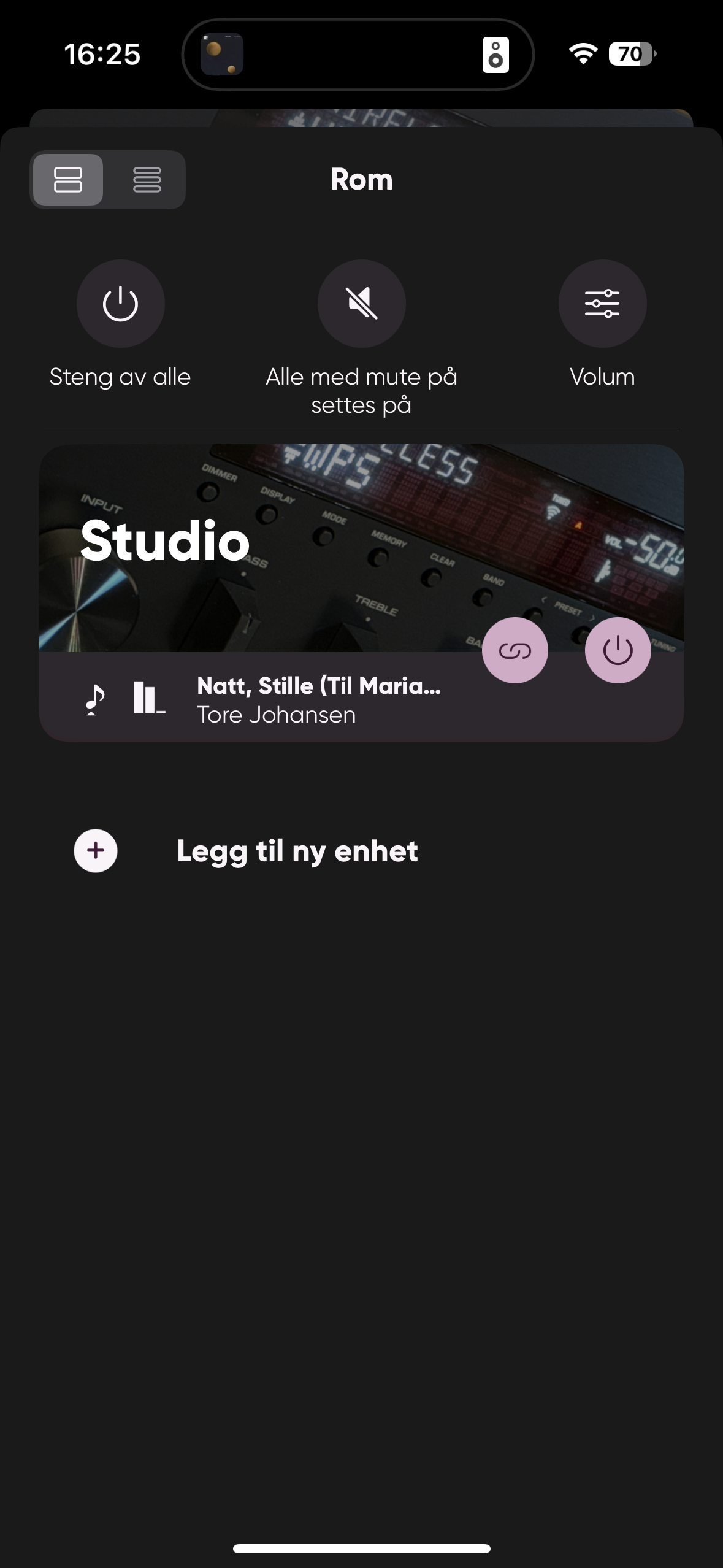Switch to the compact list view

point(147,180)
